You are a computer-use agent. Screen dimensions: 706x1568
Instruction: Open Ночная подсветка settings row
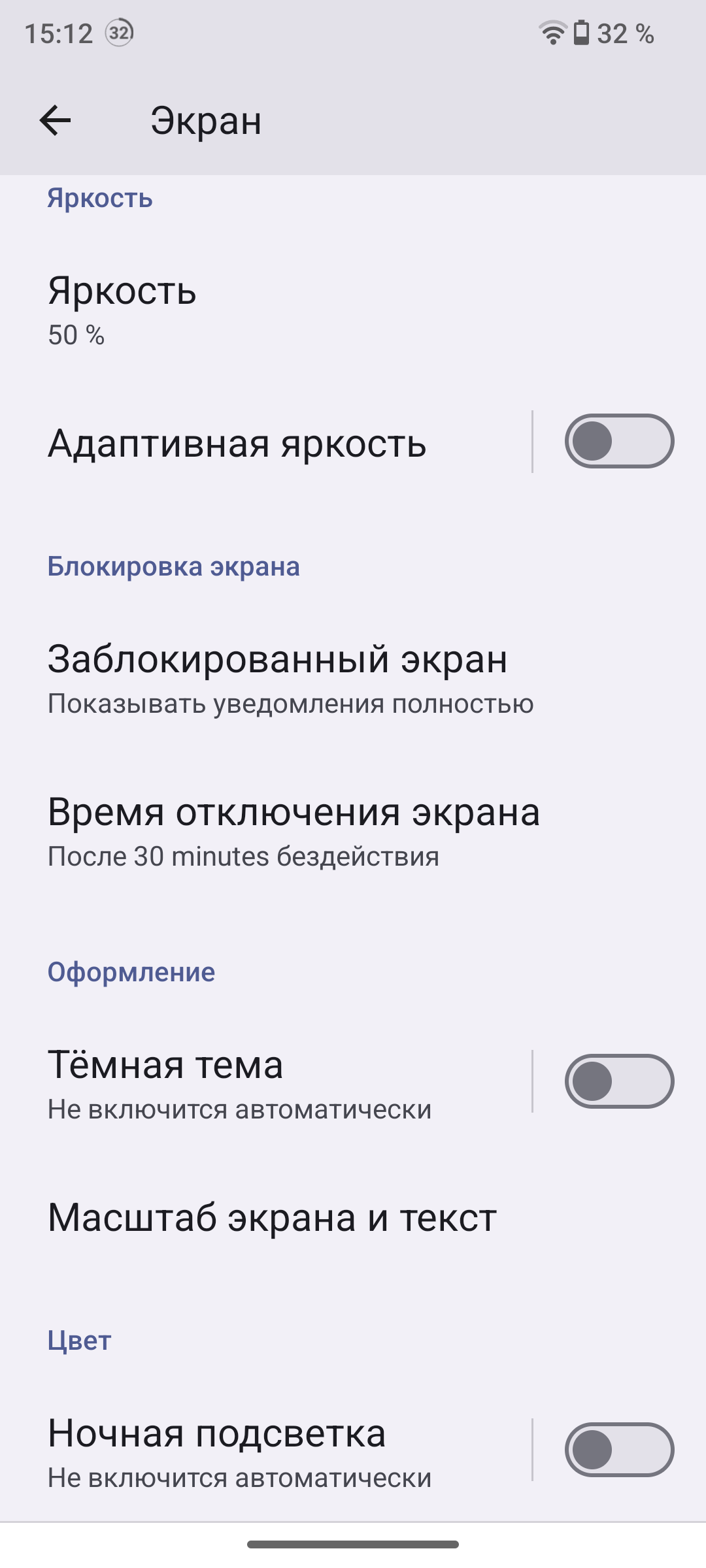[265, 1451]
